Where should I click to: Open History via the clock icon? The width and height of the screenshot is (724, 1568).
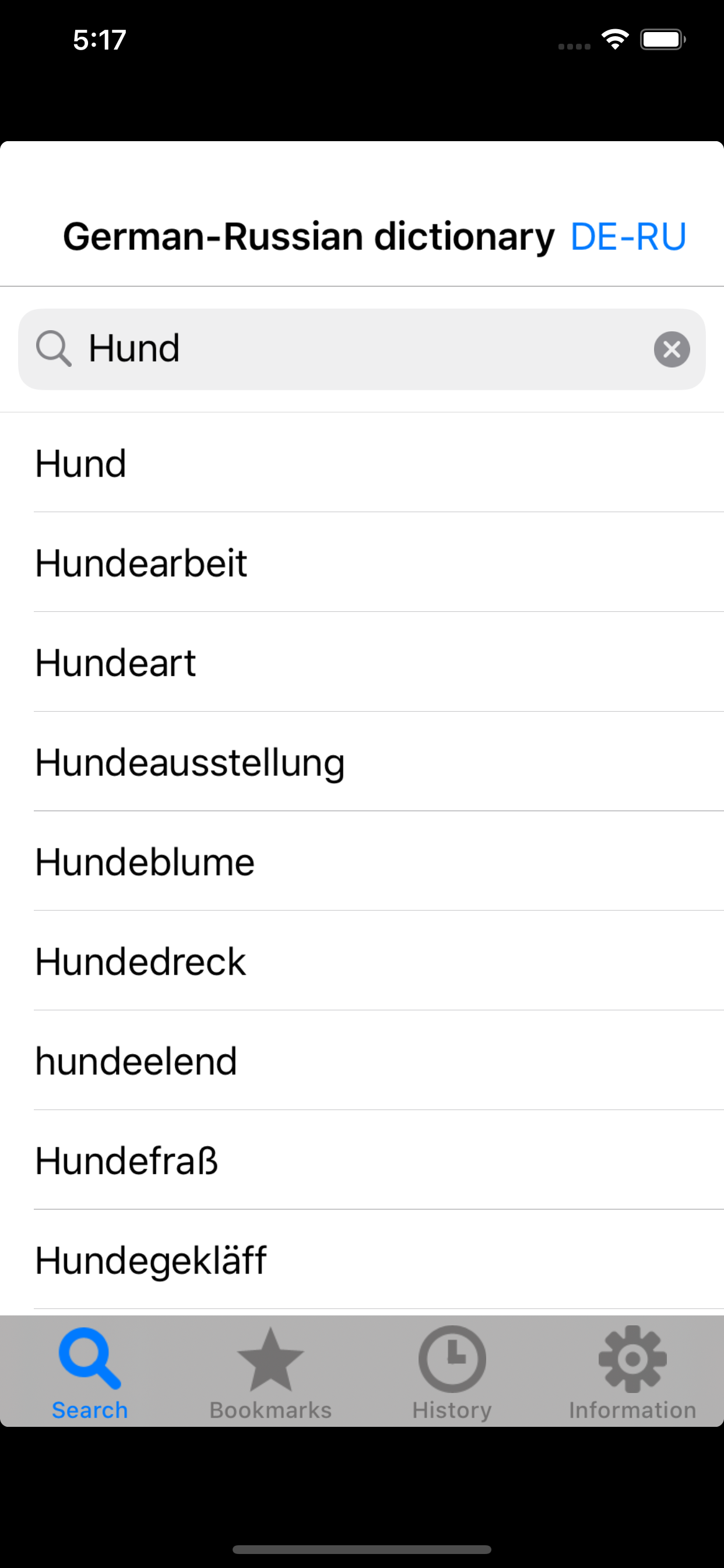[452, 1357]
